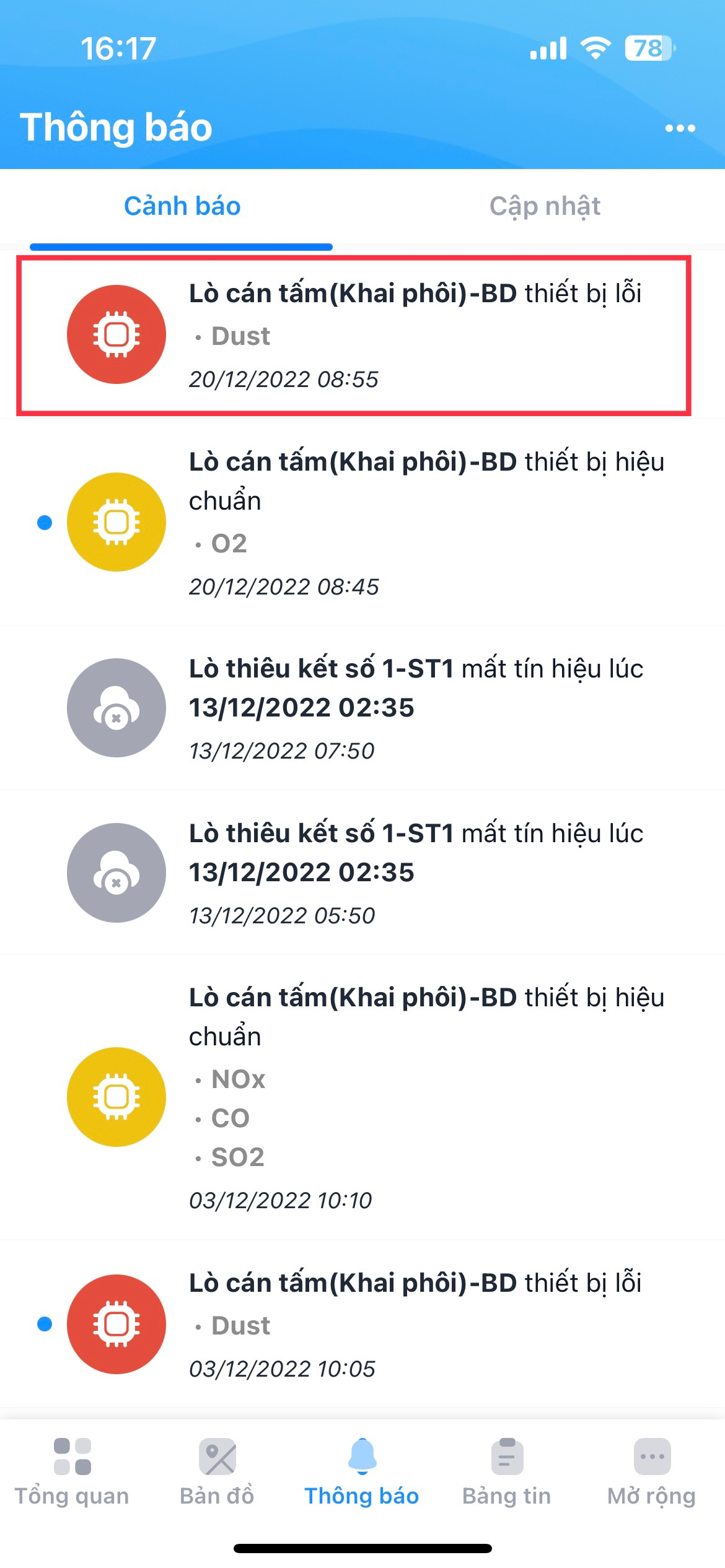Open signal loss alert dated 13/12/2022 05:50
This screenshot has width=725, height=1568.
(x=362, y=873)
